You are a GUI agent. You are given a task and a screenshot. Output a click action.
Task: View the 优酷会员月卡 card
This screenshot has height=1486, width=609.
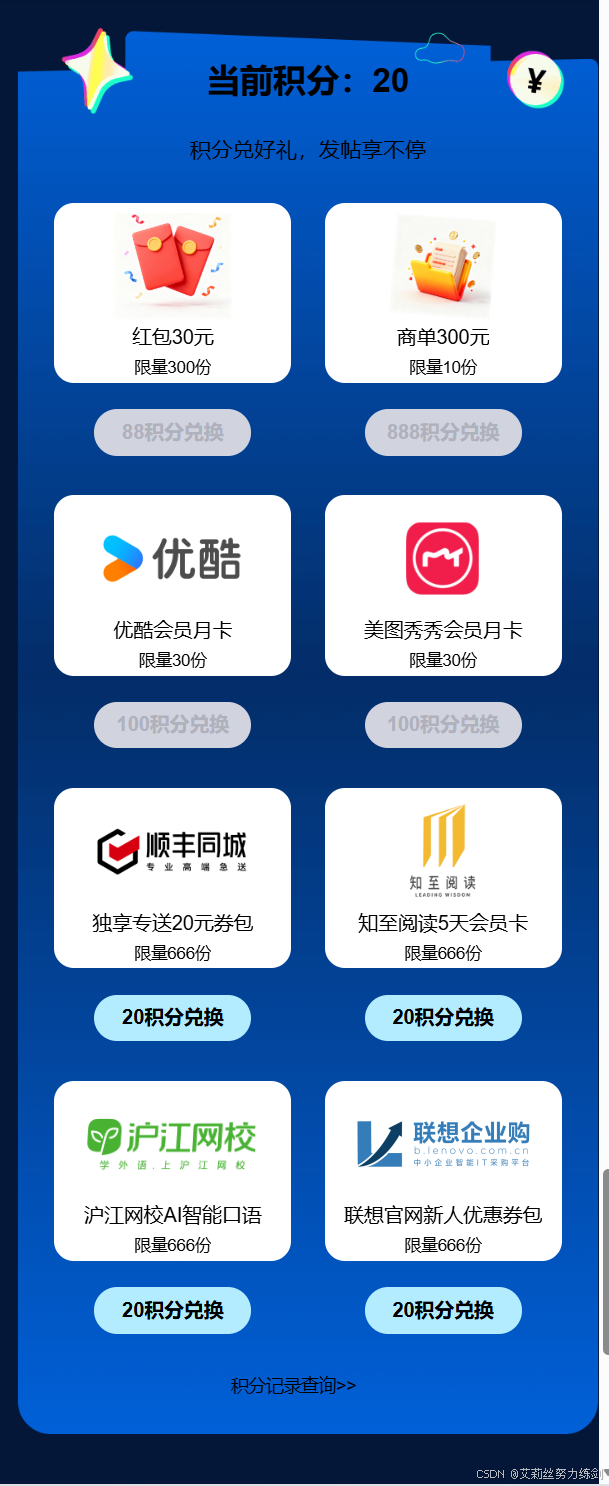[x=172, y=586]
